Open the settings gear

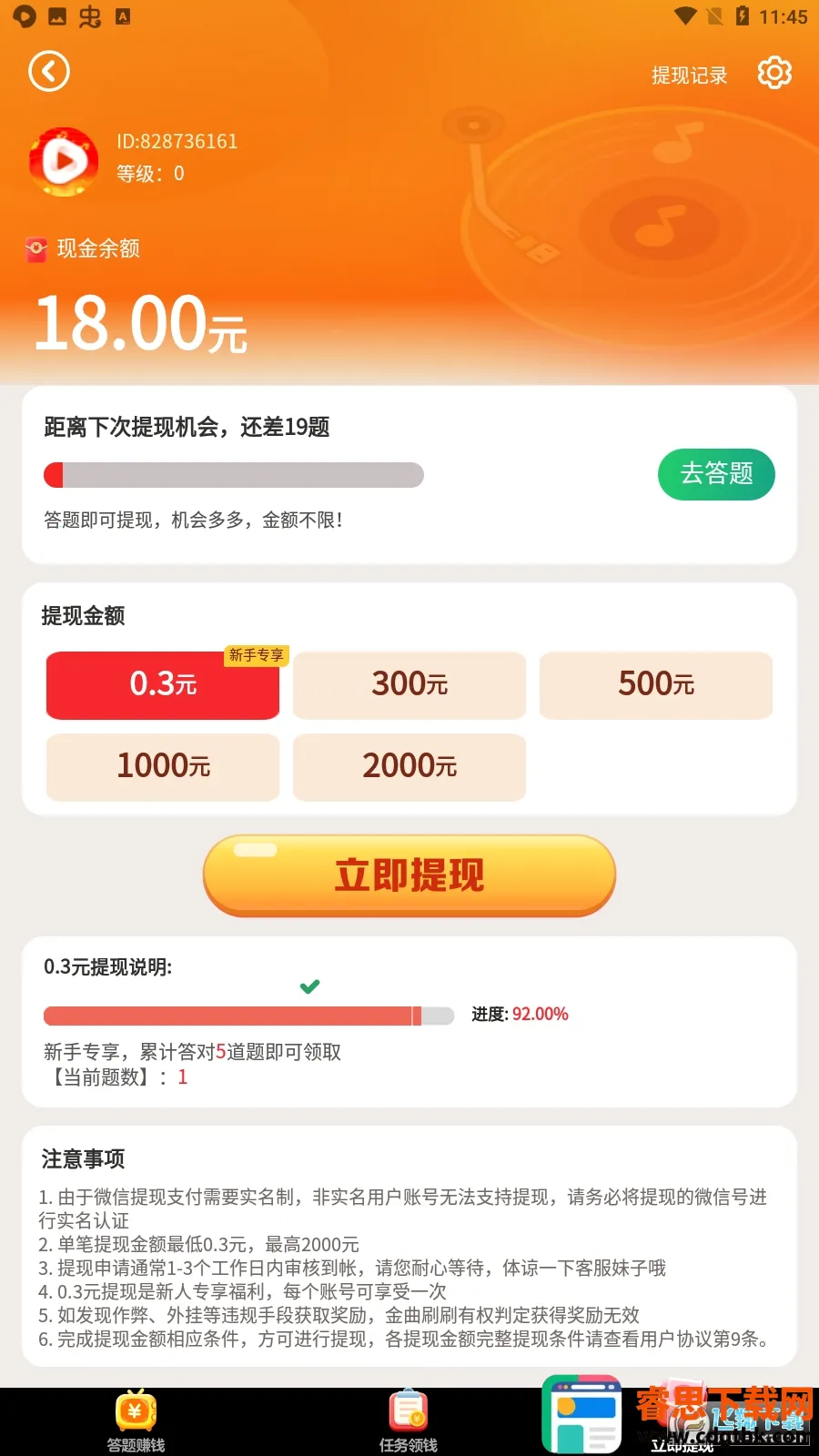click(x=774, y=73)
